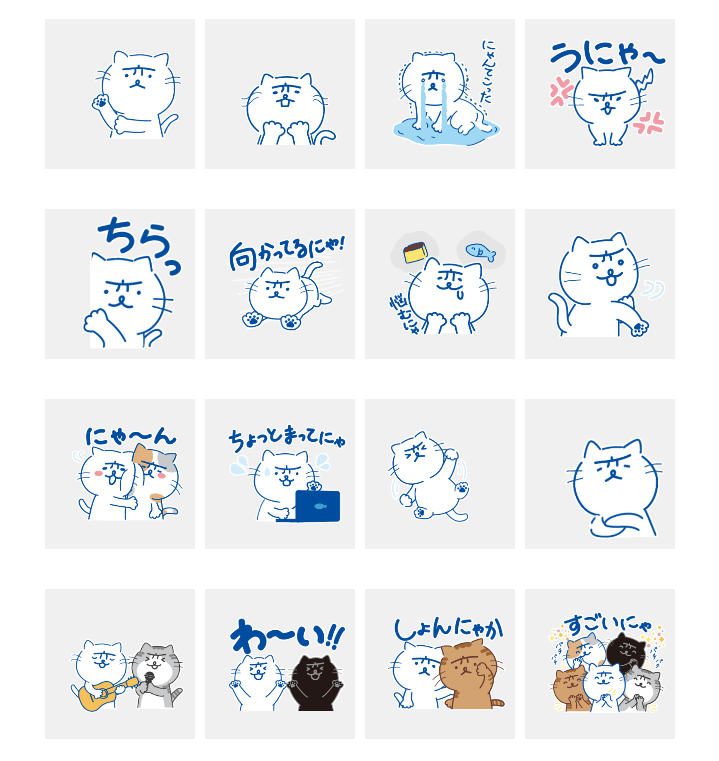
Task: Preview the cat with both paws up sticker
Action: pyautogui.click(x=280, y=94)
